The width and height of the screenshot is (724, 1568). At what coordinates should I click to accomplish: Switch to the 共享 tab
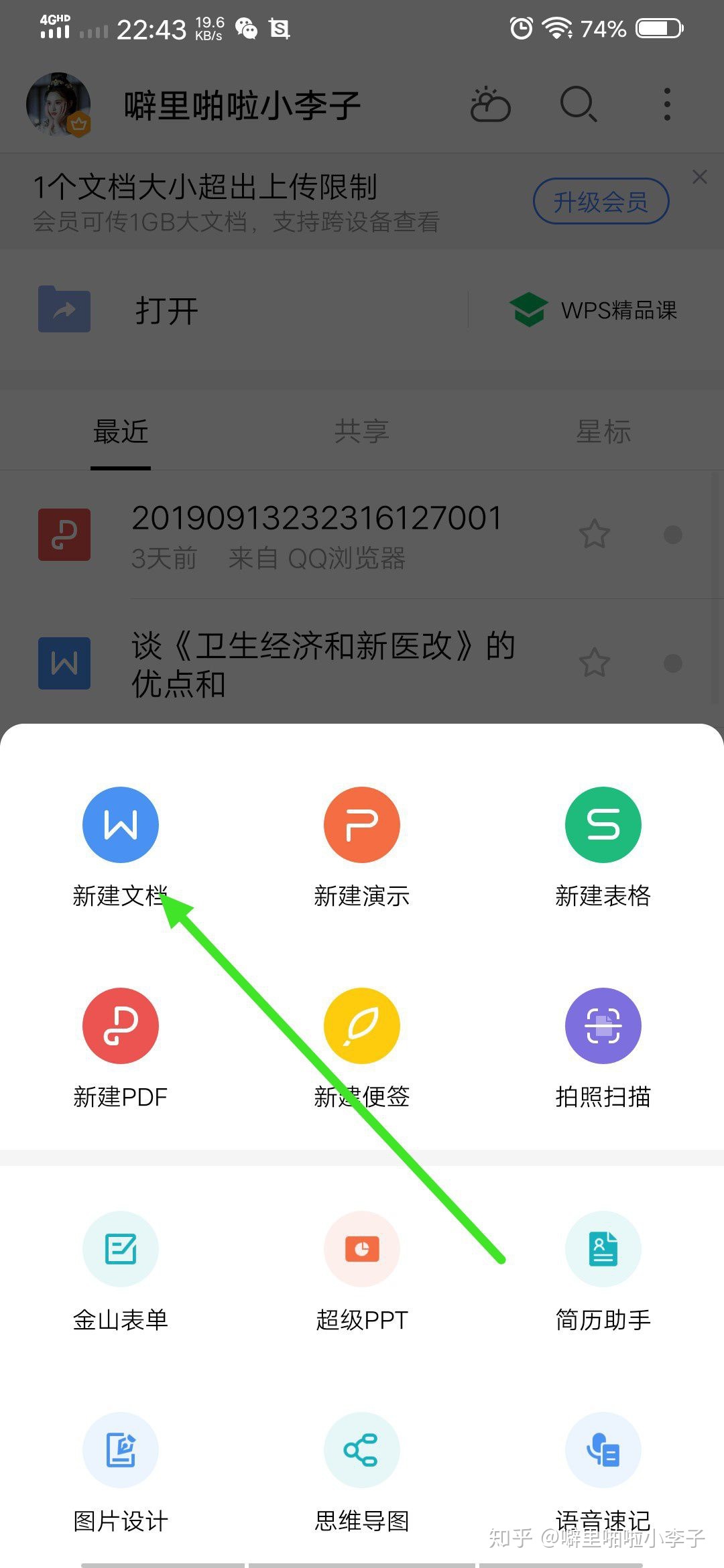tap(361, 431)
